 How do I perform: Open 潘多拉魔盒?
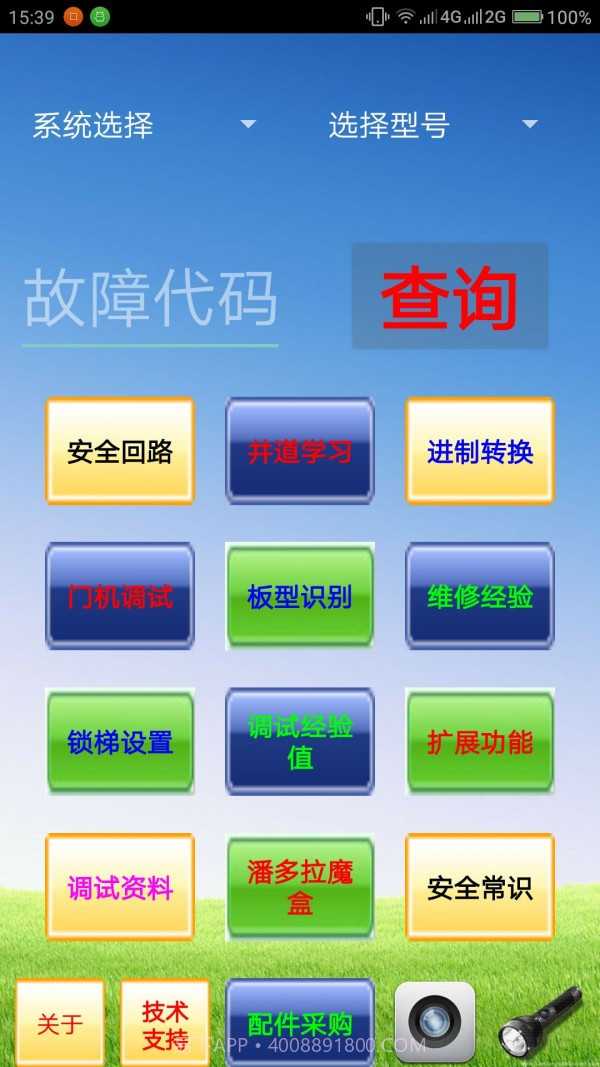[300, 887]
